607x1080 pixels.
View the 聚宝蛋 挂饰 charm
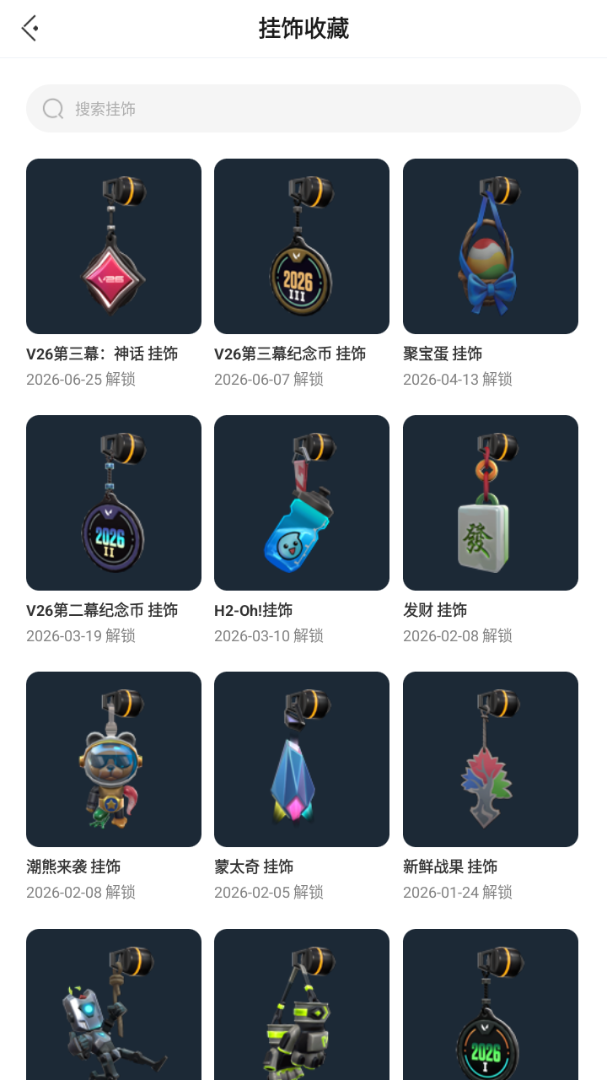click(491, 247)
